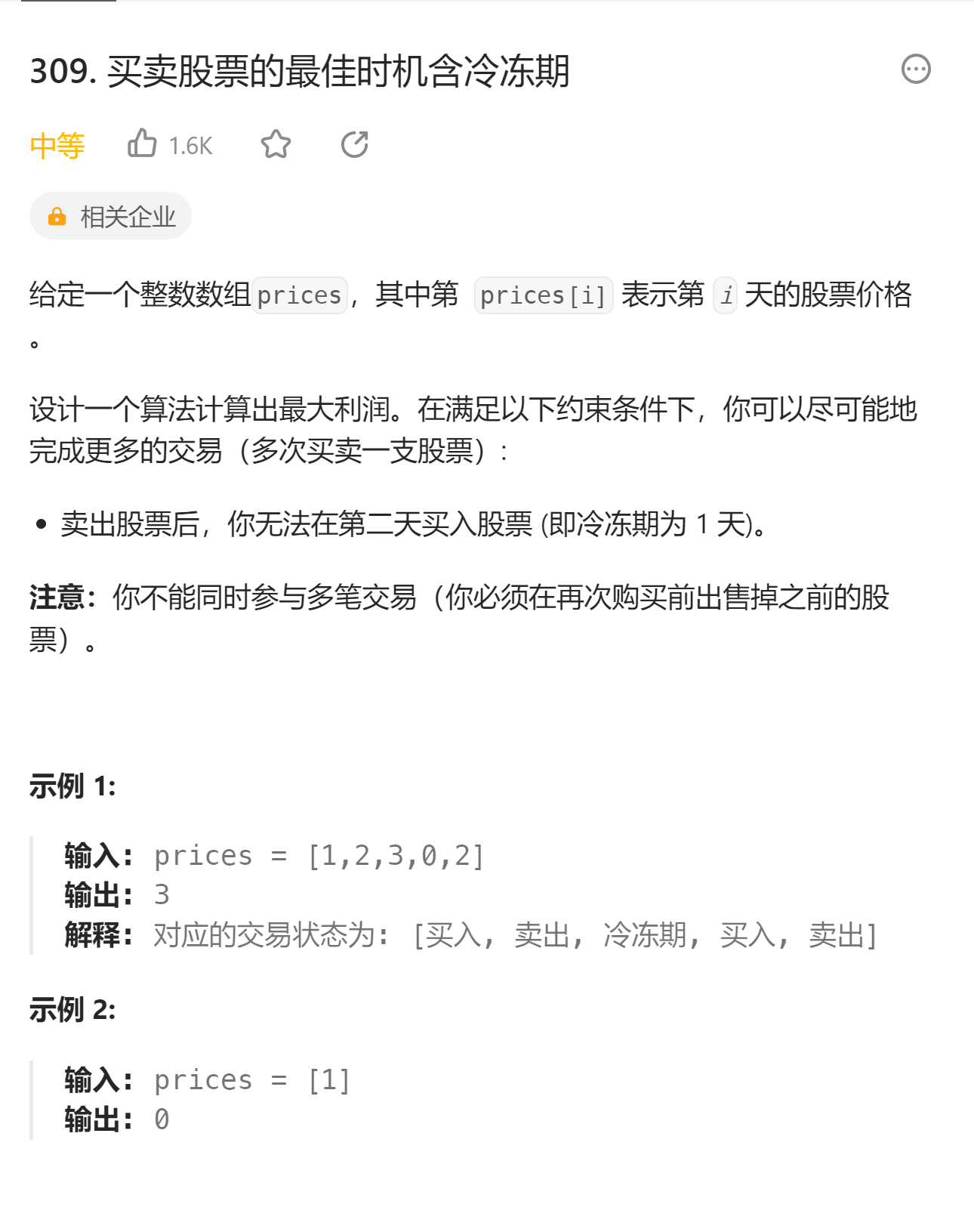Open the three-dot more options menu
Image resolution: width=974 pixels, height=1232 pixels.
[x=916, y=69]
